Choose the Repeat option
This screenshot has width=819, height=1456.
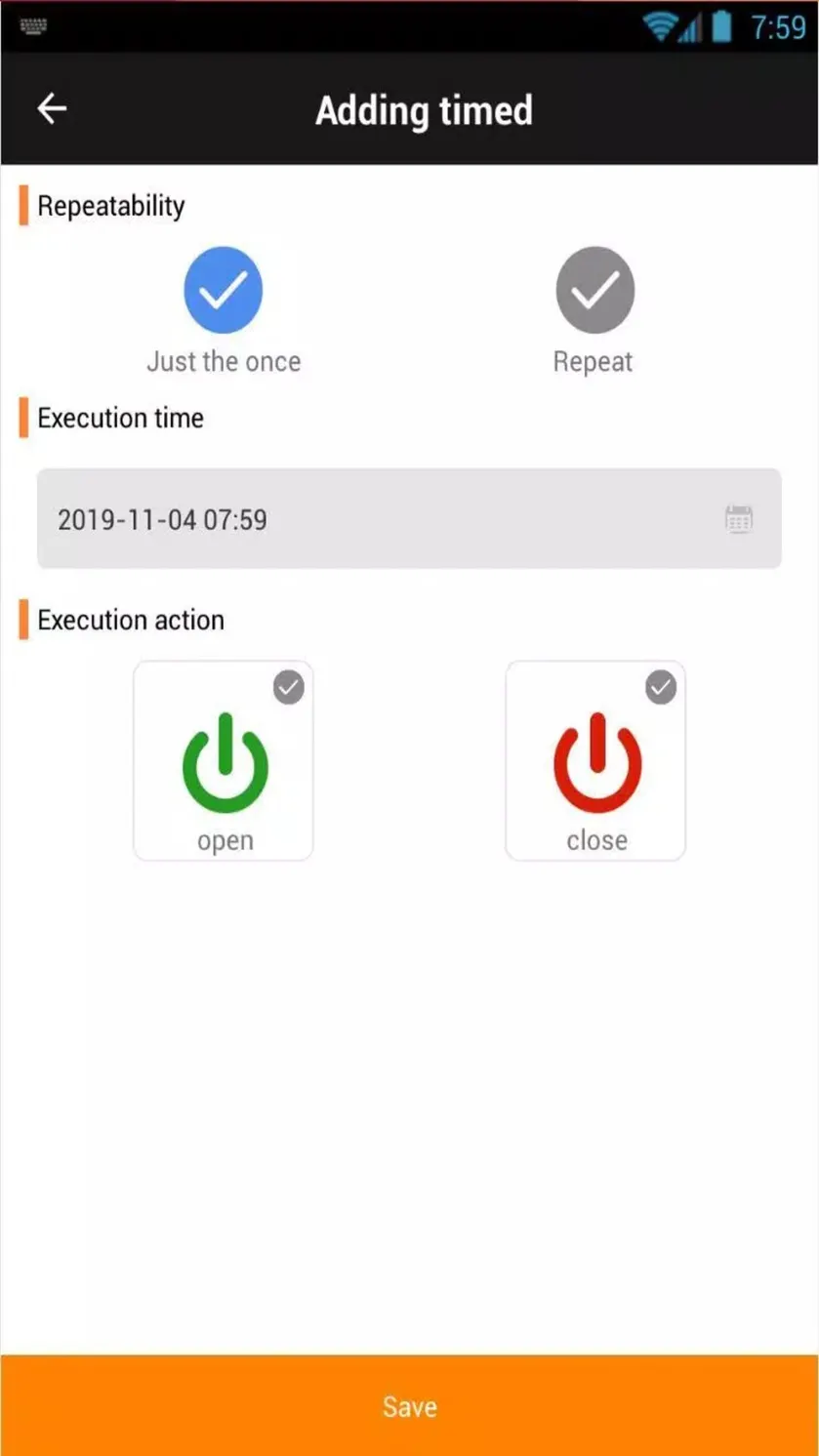tap(594, 290)
